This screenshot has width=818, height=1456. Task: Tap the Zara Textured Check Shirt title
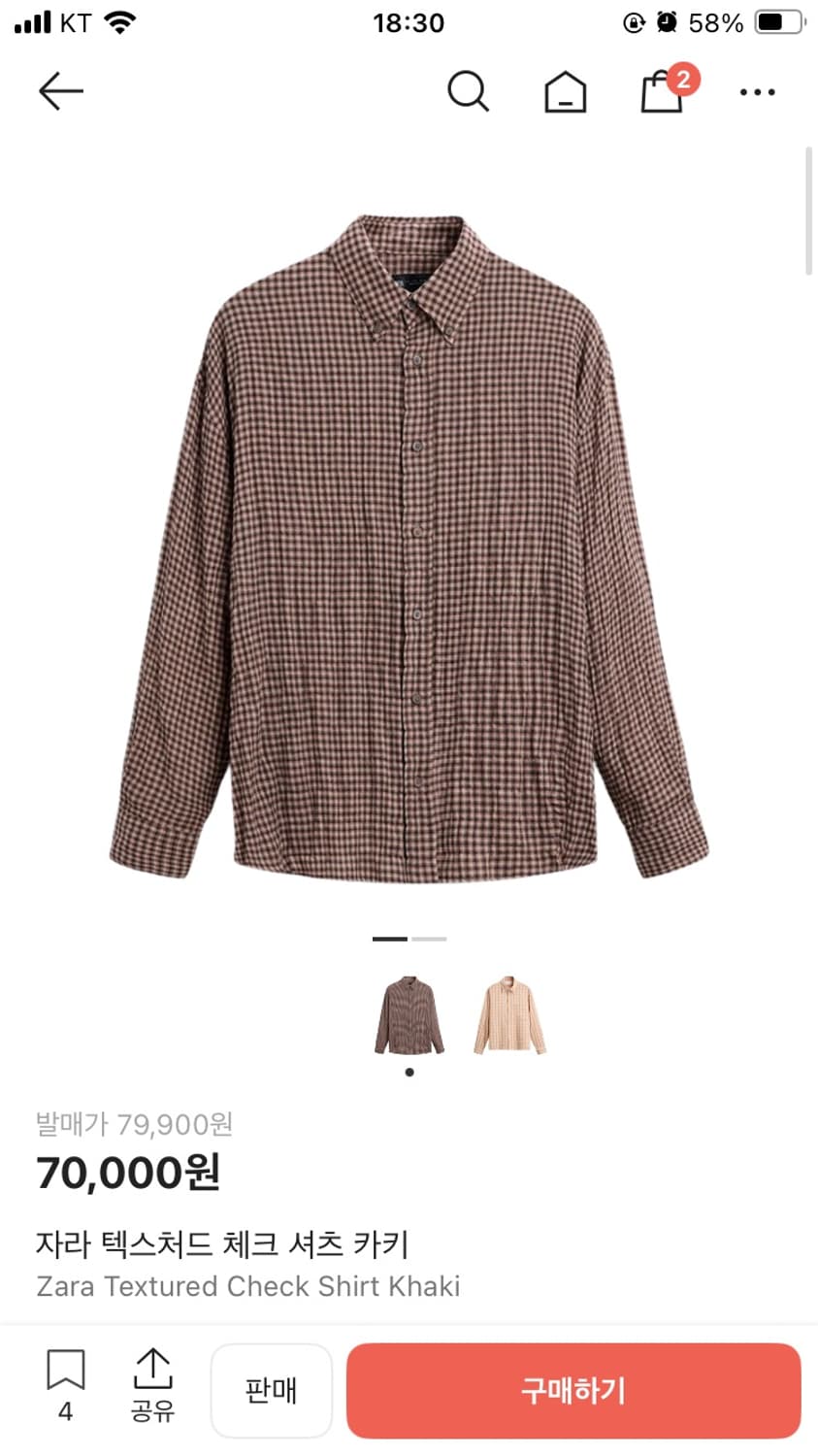[x=248, y=1286]
